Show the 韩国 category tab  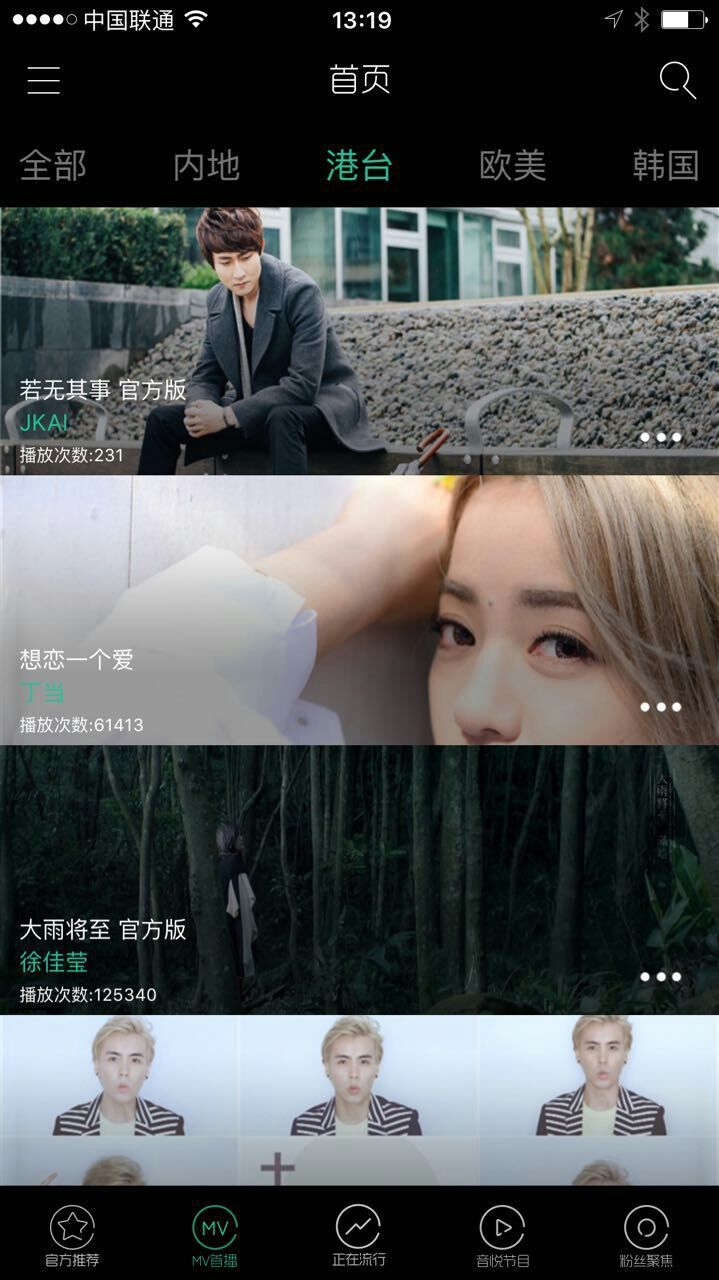pyautogui.click(x=665, y=165)
